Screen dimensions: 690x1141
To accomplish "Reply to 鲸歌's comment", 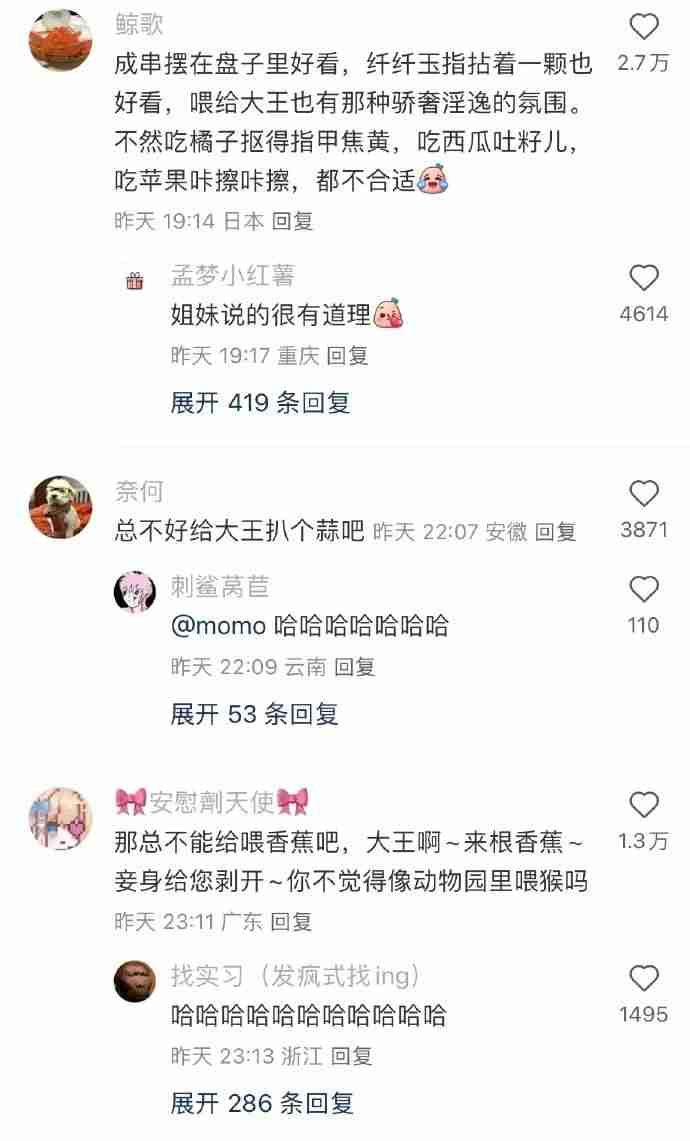I will (293, 221).
